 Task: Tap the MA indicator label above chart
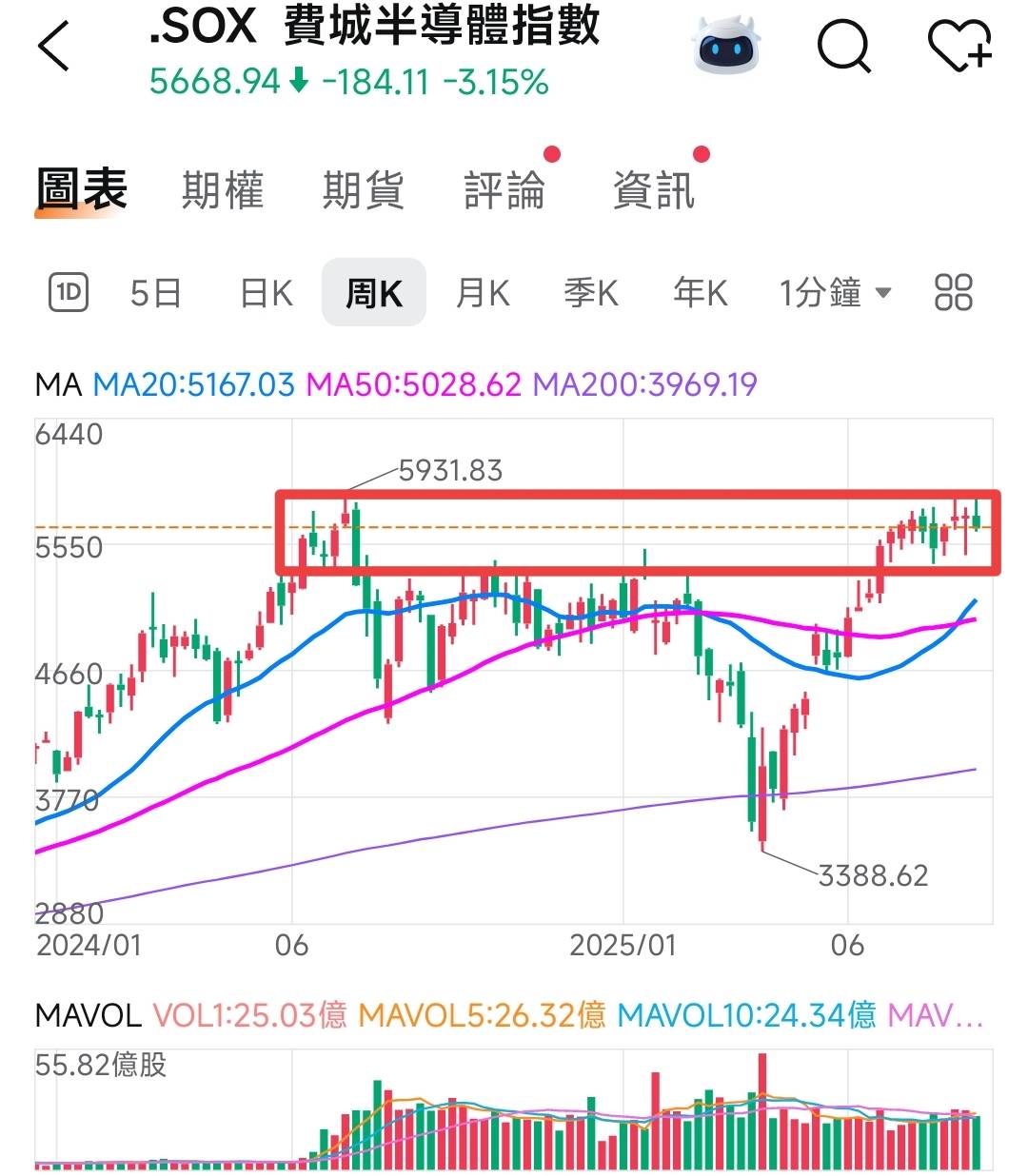58,384
